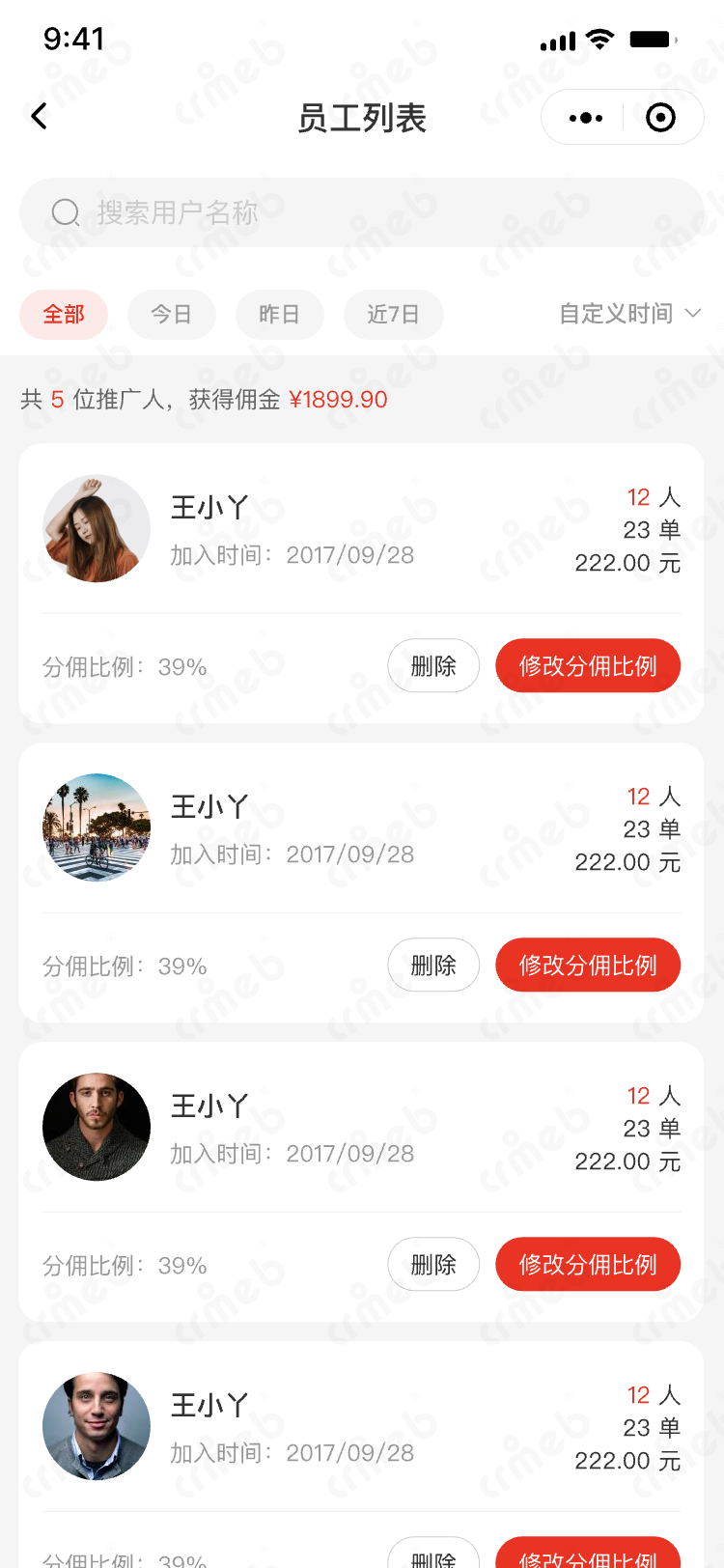
Task: Open the mini-program three-dot menu
Action: pyautogui.click(x=585, y=118)
